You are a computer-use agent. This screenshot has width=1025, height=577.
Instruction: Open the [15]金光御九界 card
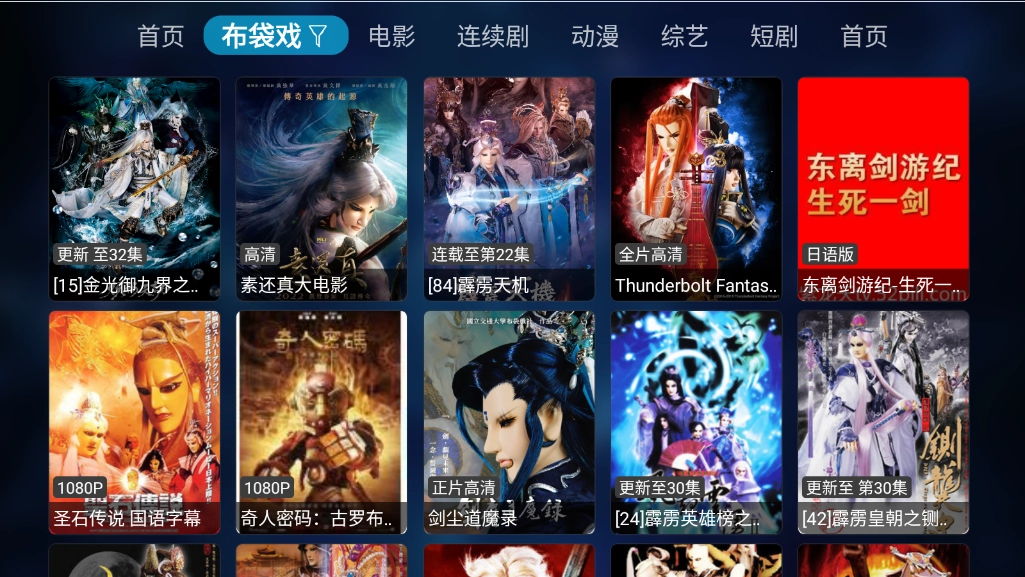[x=134, y=188]
